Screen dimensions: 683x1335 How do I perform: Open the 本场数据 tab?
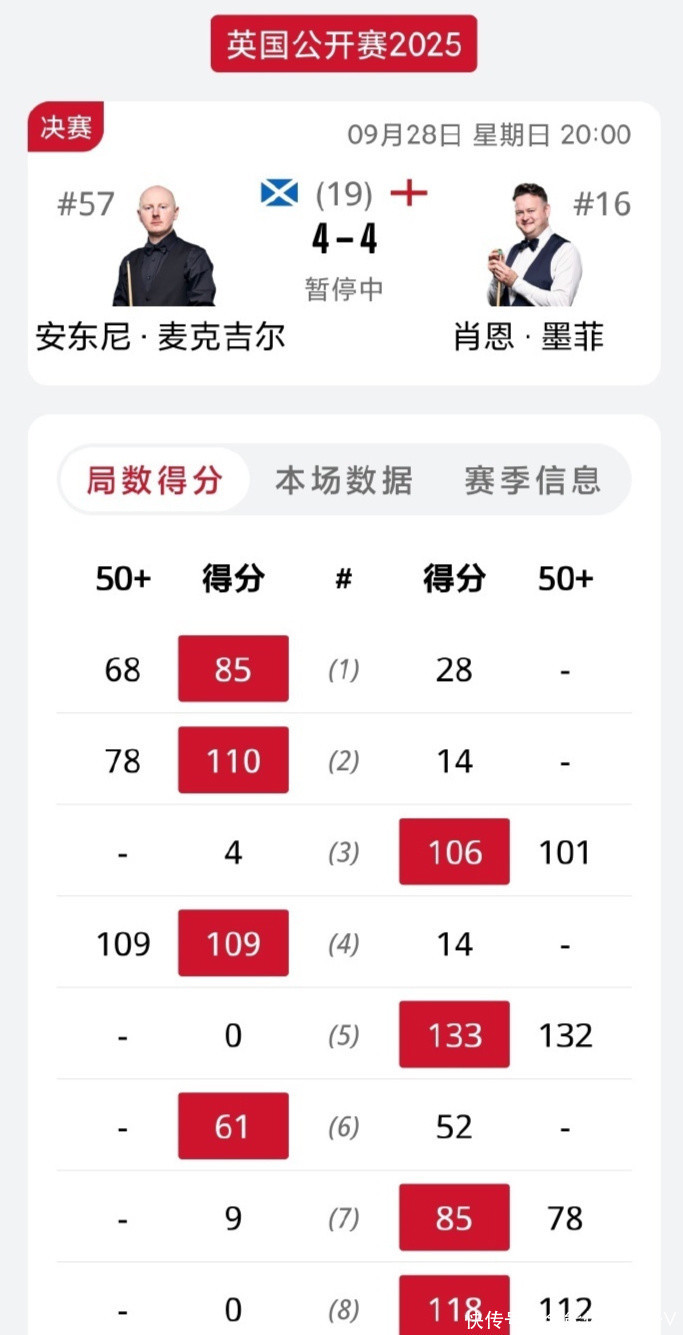[x=343, y=480]
